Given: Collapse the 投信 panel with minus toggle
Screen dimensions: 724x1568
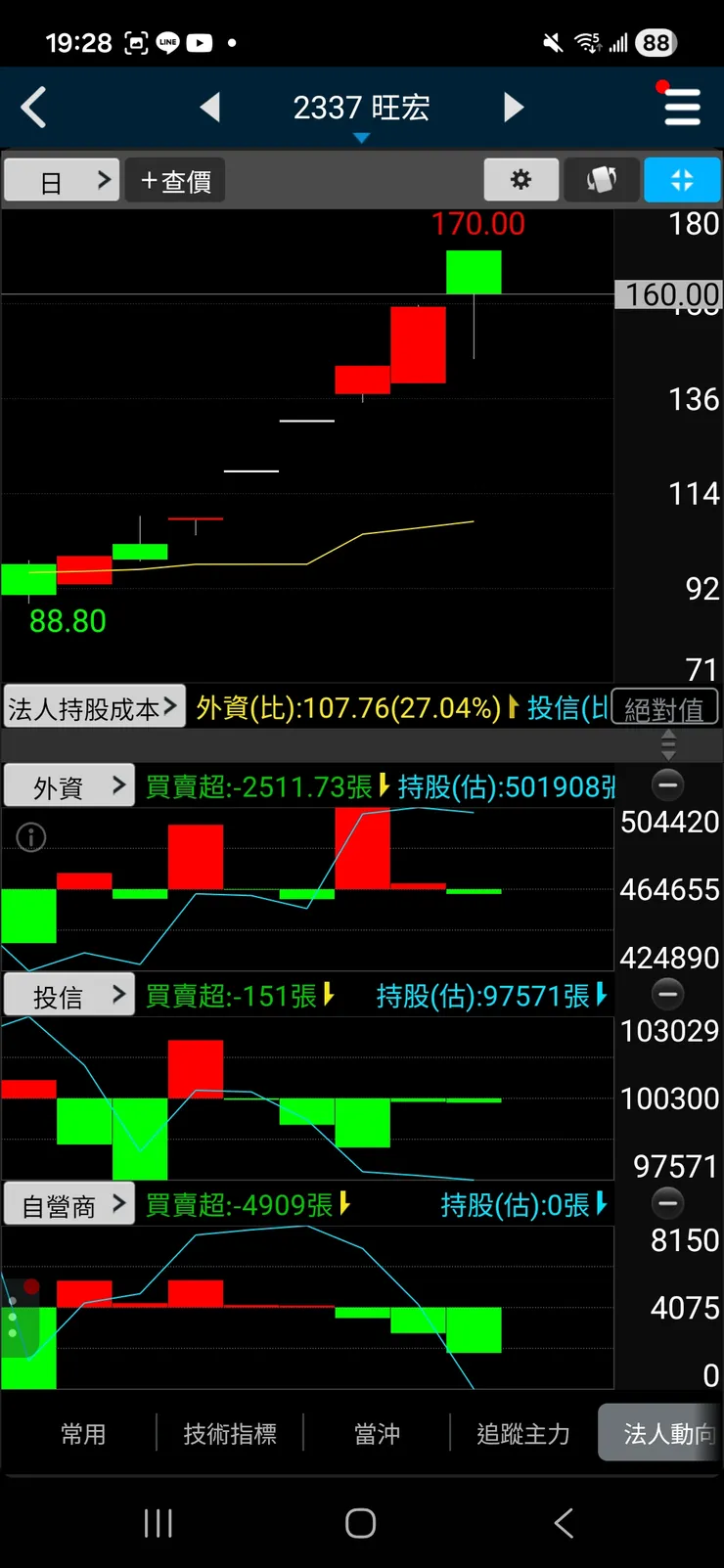Looking at the screenshot, I should click(x=668, y=994).
